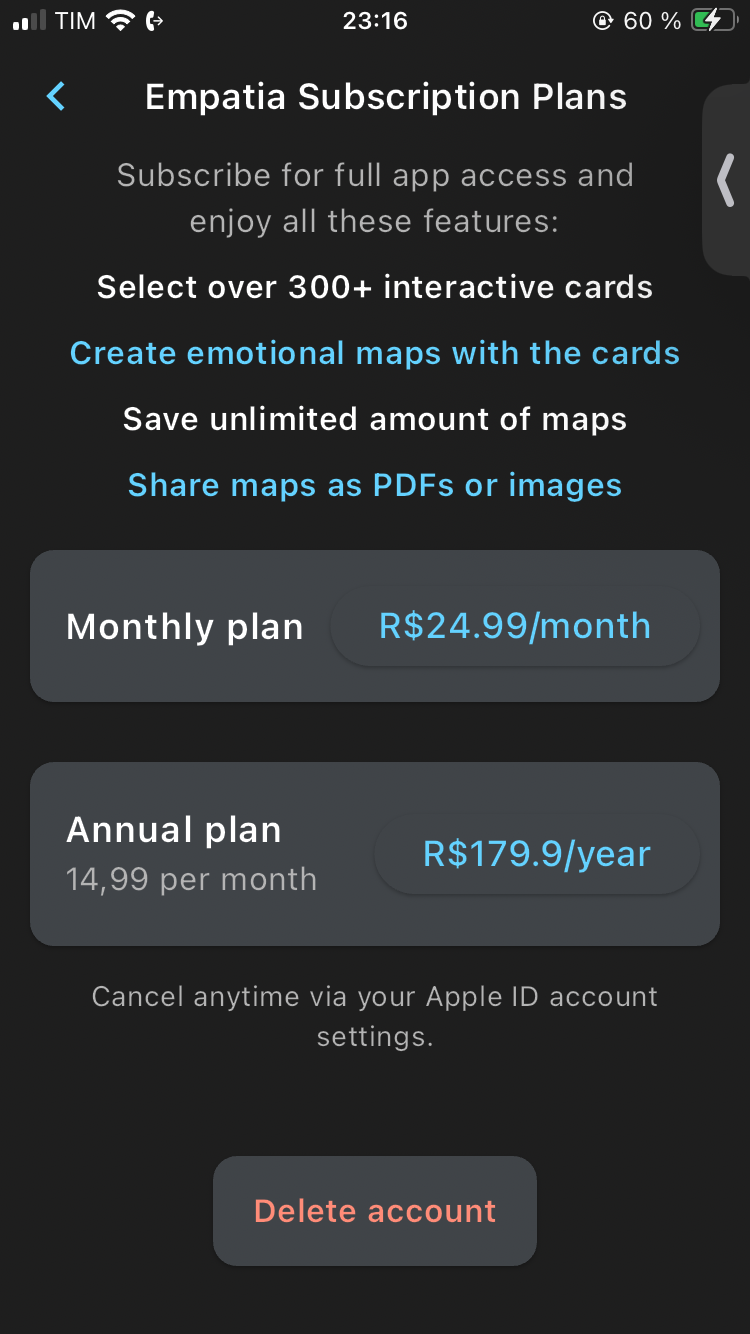Image resolution: width=750 pixels, height=1334 pixels.
Task: Go back using the top-left arrow
Action: pyautogui.click(x=56, y=97)
